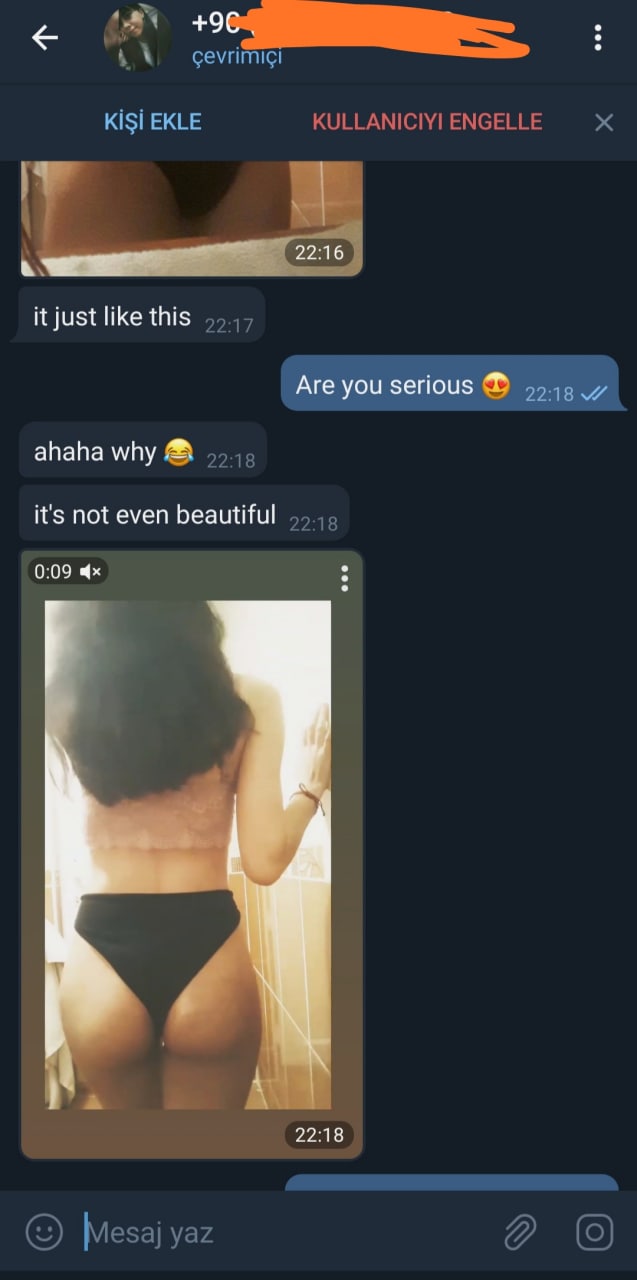The height and width of the screenshot is (1280, 637).
Task: Tap KİŞİ EKLE to add contact
Action: (x=152, y=122)
